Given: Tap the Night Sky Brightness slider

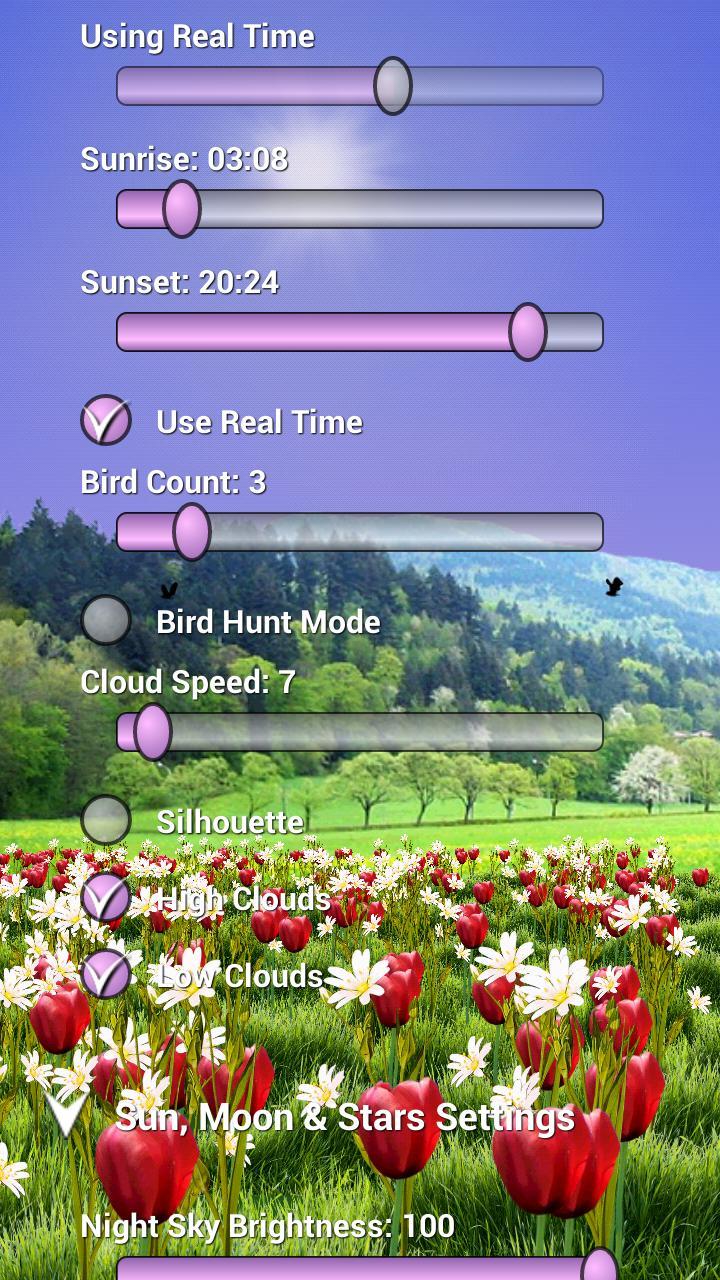Looking at the screenshot, I should tap(360, 1268).
